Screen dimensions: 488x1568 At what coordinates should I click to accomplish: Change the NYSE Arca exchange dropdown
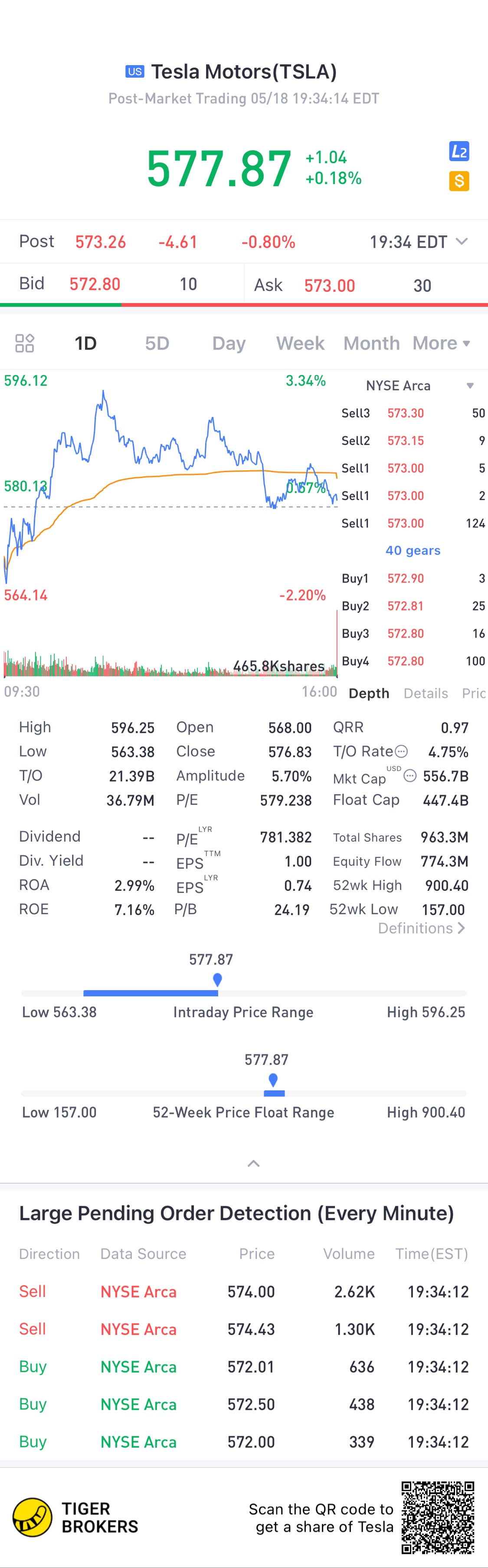click(469, 386)
